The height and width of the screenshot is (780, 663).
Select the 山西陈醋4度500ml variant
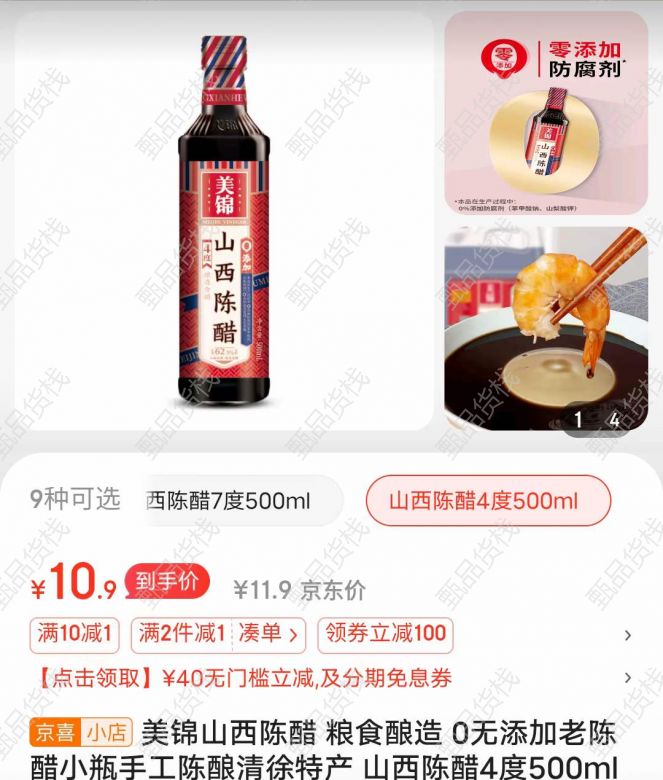(x=483, y=500)
